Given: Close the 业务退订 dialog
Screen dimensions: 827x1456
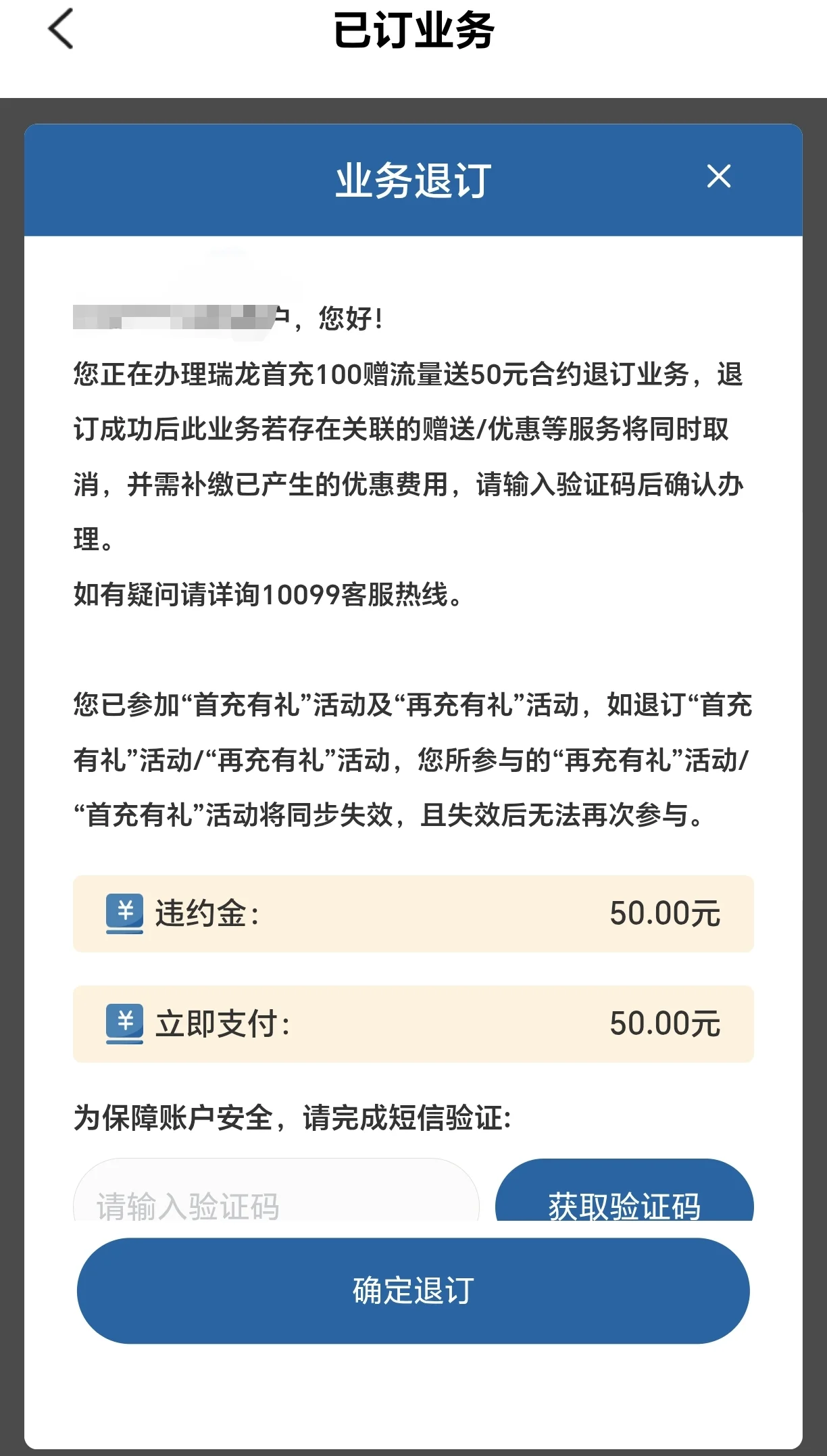Looking at the screenshot, I should click(718, 177).
